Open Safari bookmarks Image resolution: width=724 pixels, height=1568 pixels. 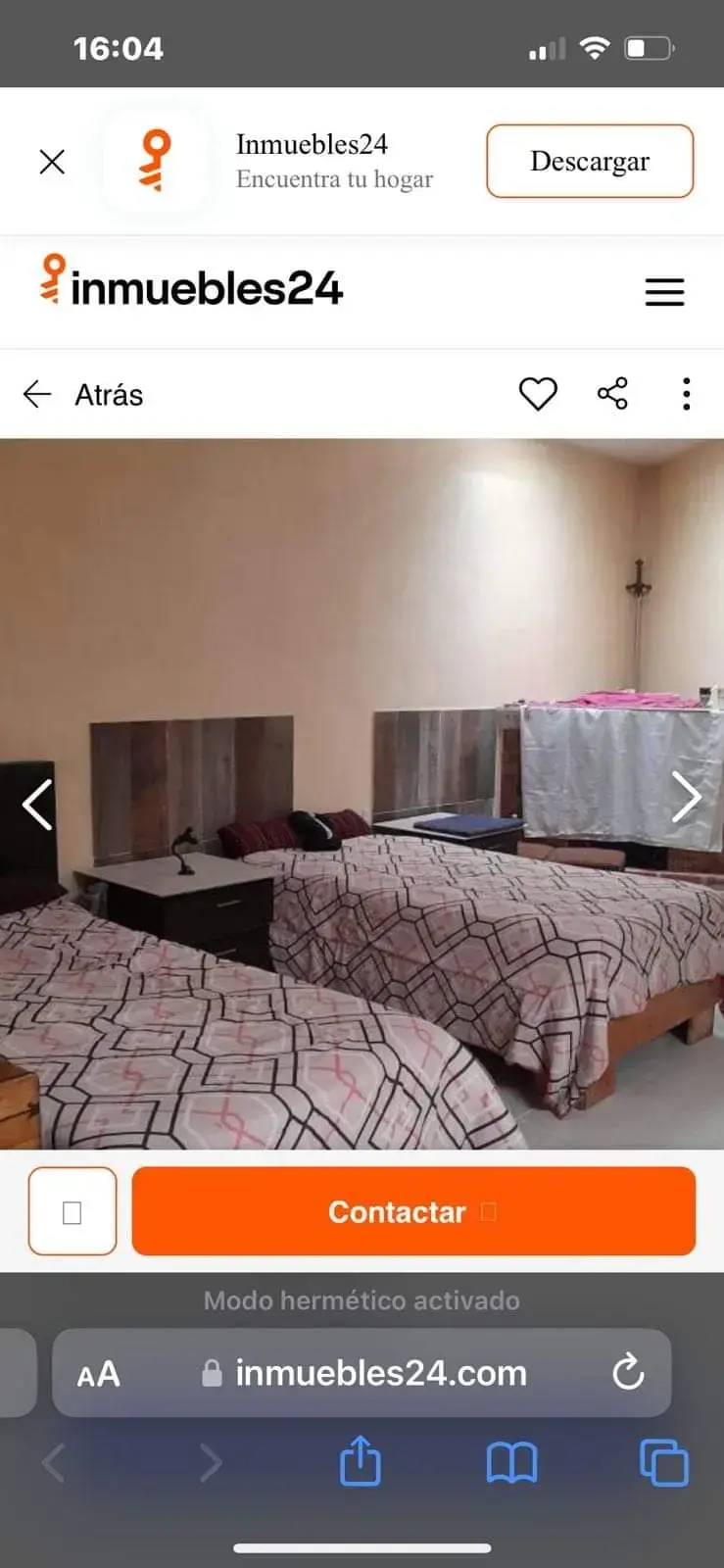pyautogui.click(x=511, y=1463)
